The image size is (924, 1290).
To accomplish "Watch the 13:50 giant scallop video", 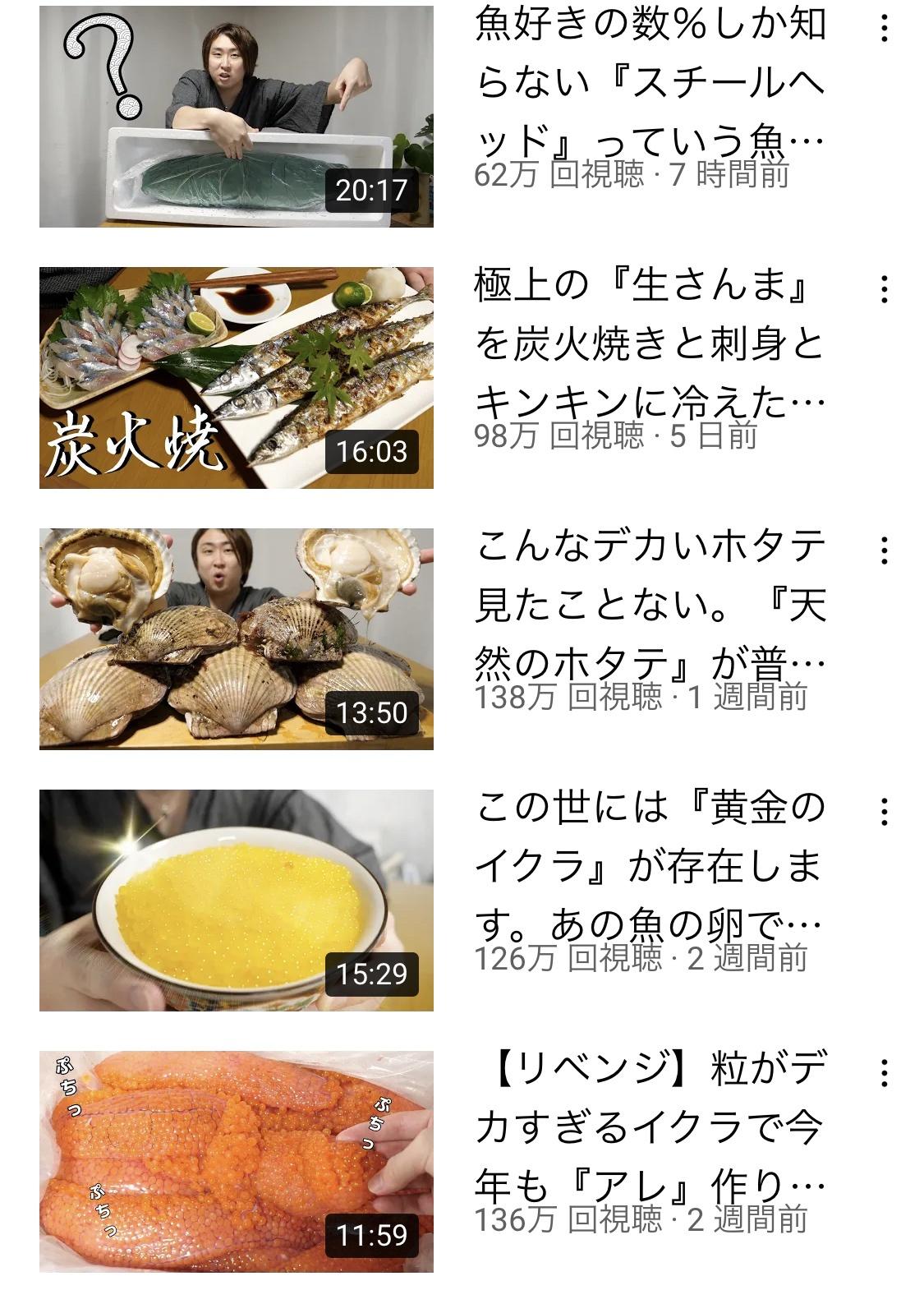I will tap(236, 639).
